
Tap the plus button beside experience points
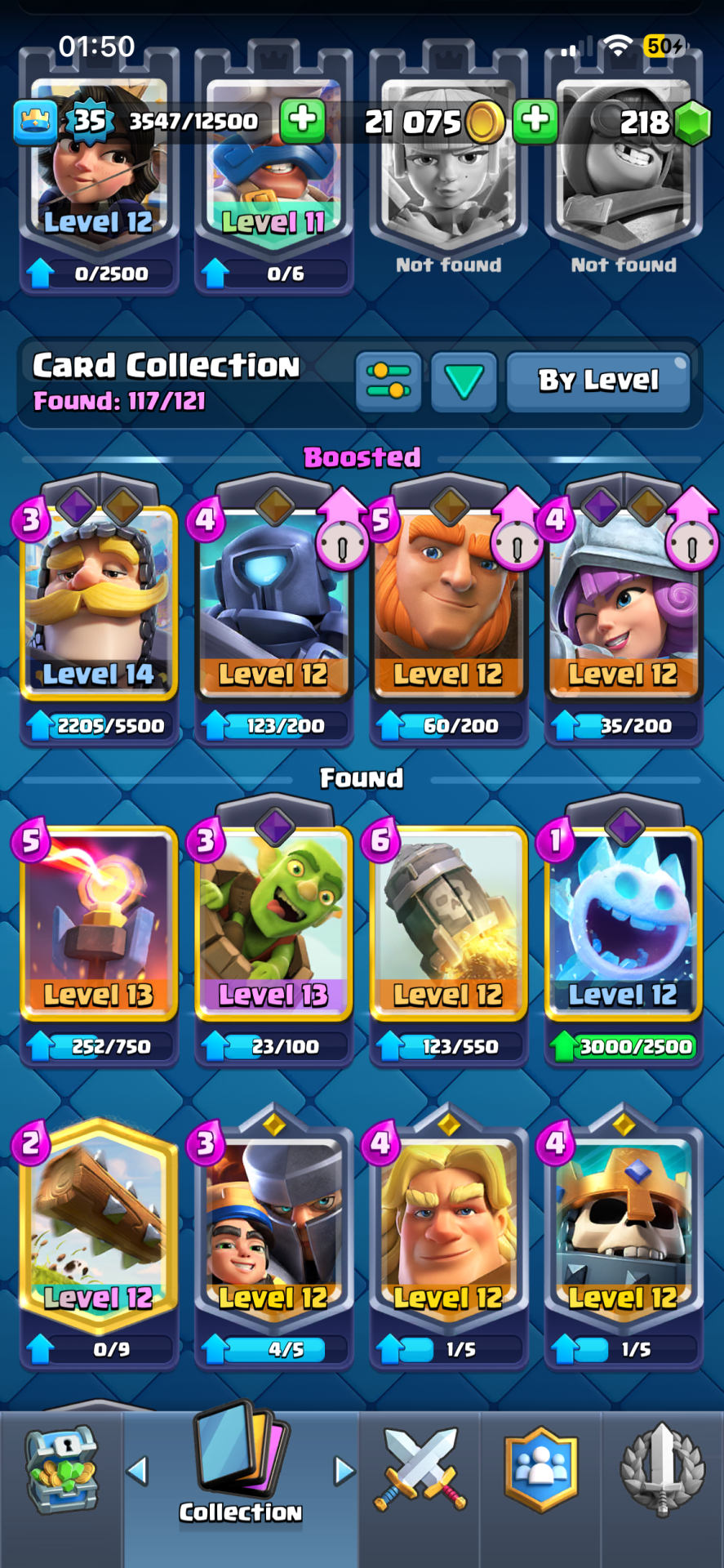click(303, 121)
